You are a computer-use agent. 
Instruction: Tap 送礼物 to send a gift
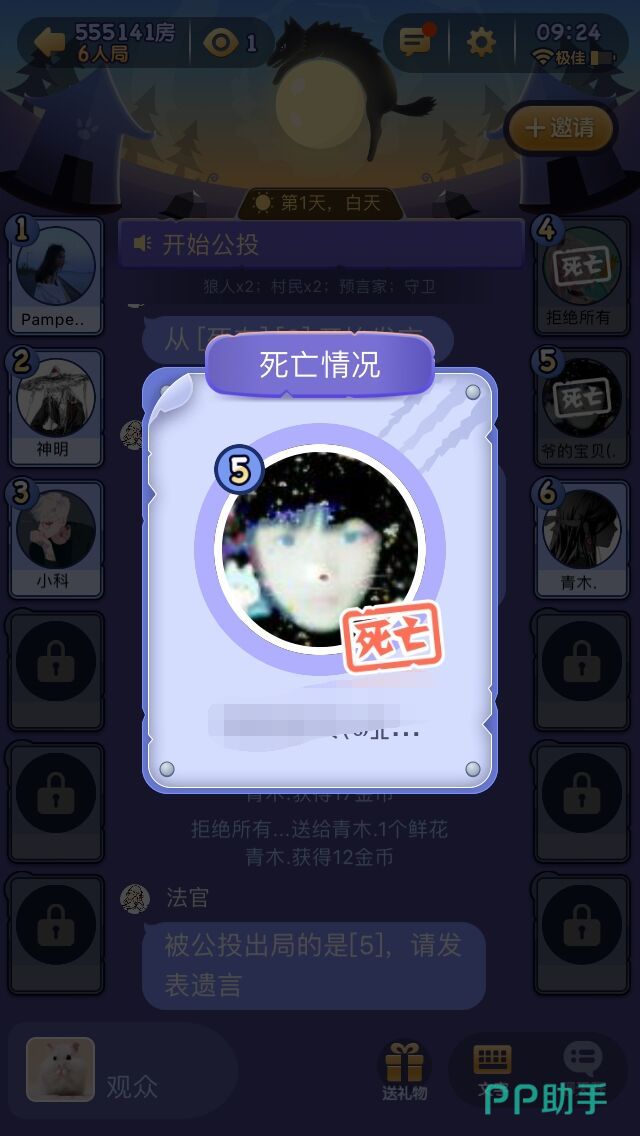click(404, 1068)
